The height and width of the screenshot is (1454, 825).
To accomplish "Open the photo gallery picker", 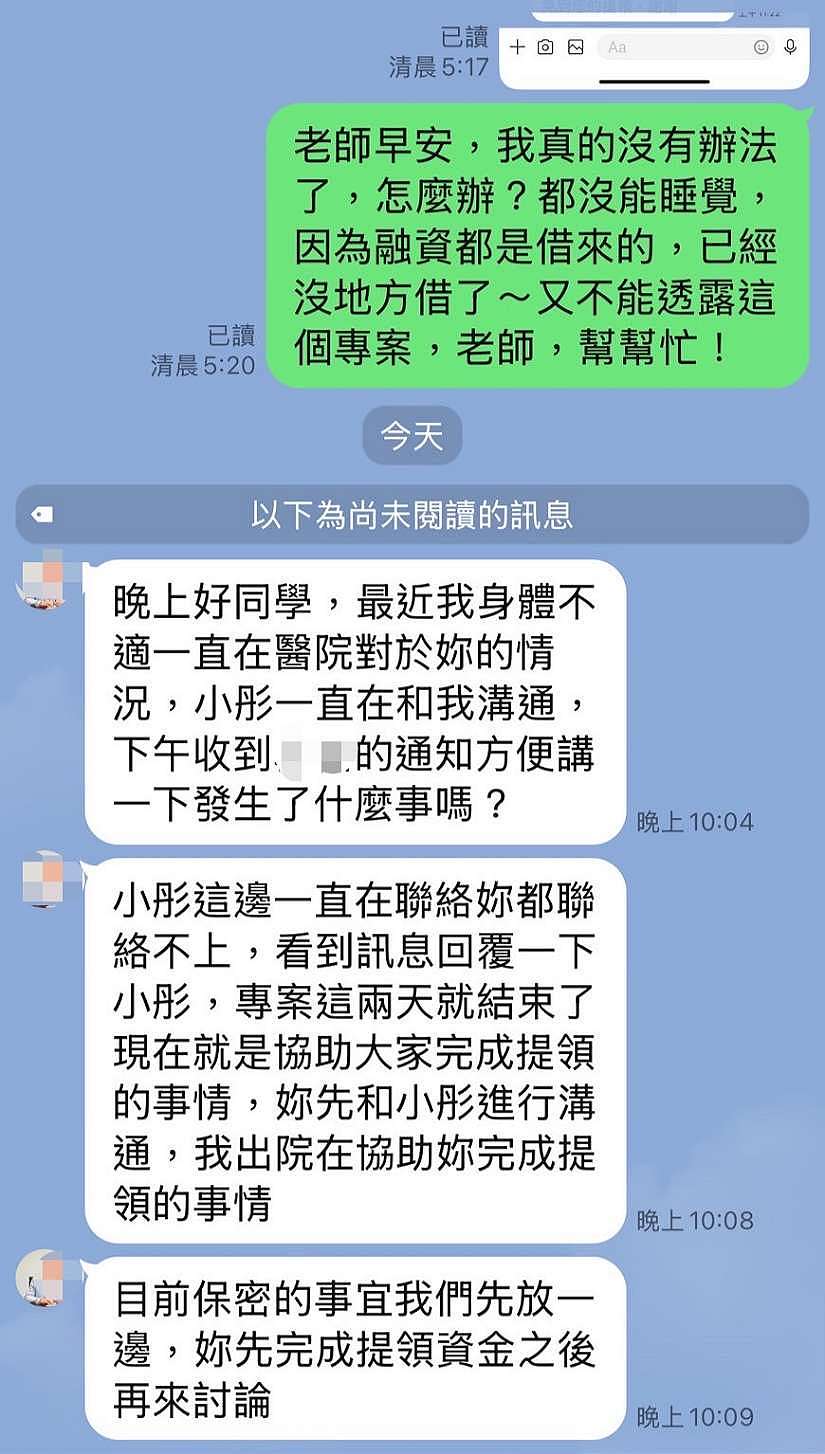I will point(575,47).
